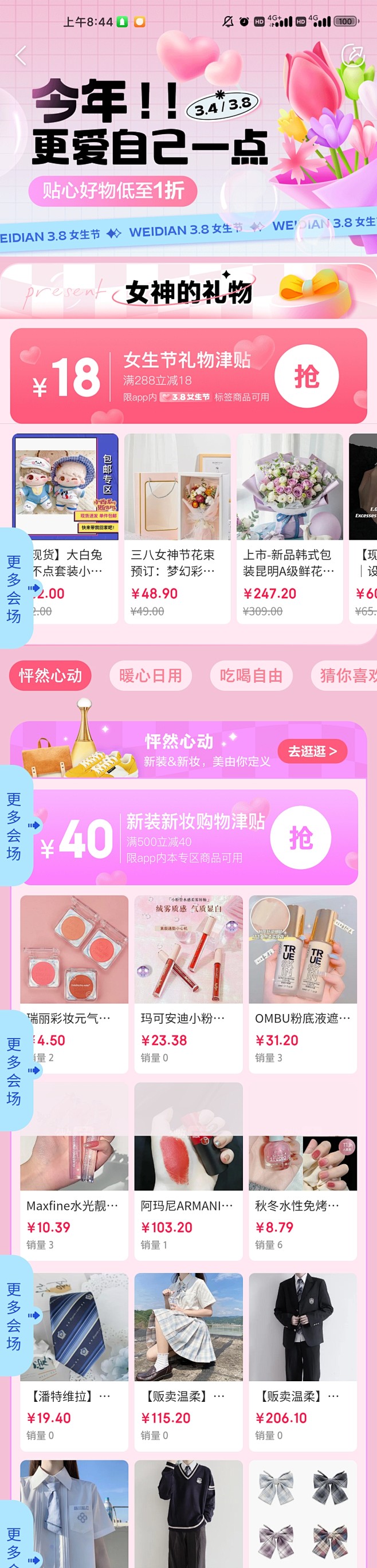The image size is (377, 1568).
Task: Open the 三八女神节花束 product card
Action: pyautogui.click(x=177, y=527)
